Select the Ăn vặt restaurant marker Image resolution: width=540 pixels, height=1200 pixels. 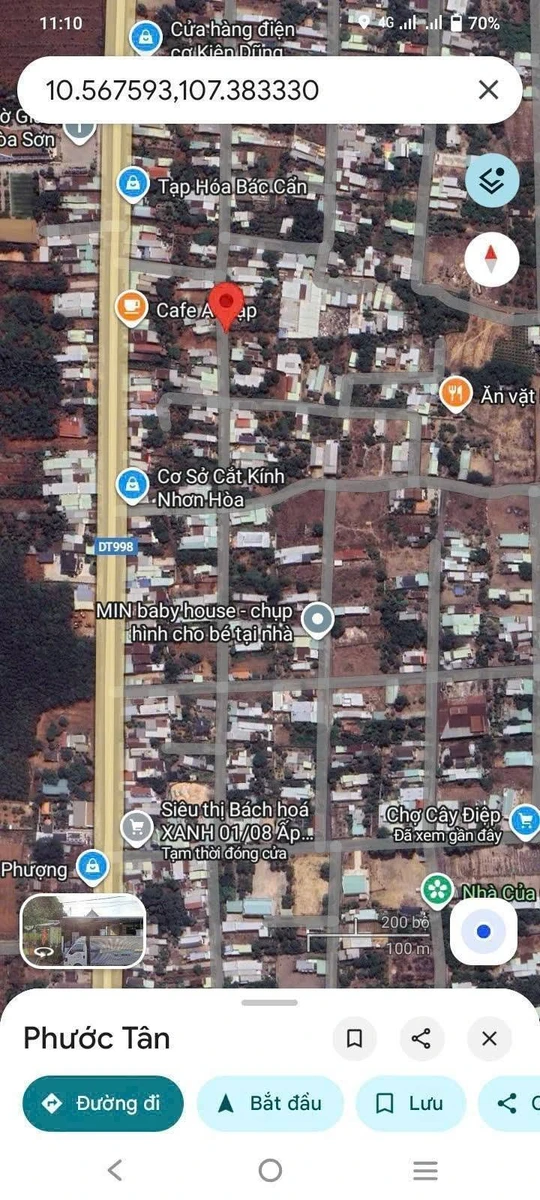pos(455,393)
